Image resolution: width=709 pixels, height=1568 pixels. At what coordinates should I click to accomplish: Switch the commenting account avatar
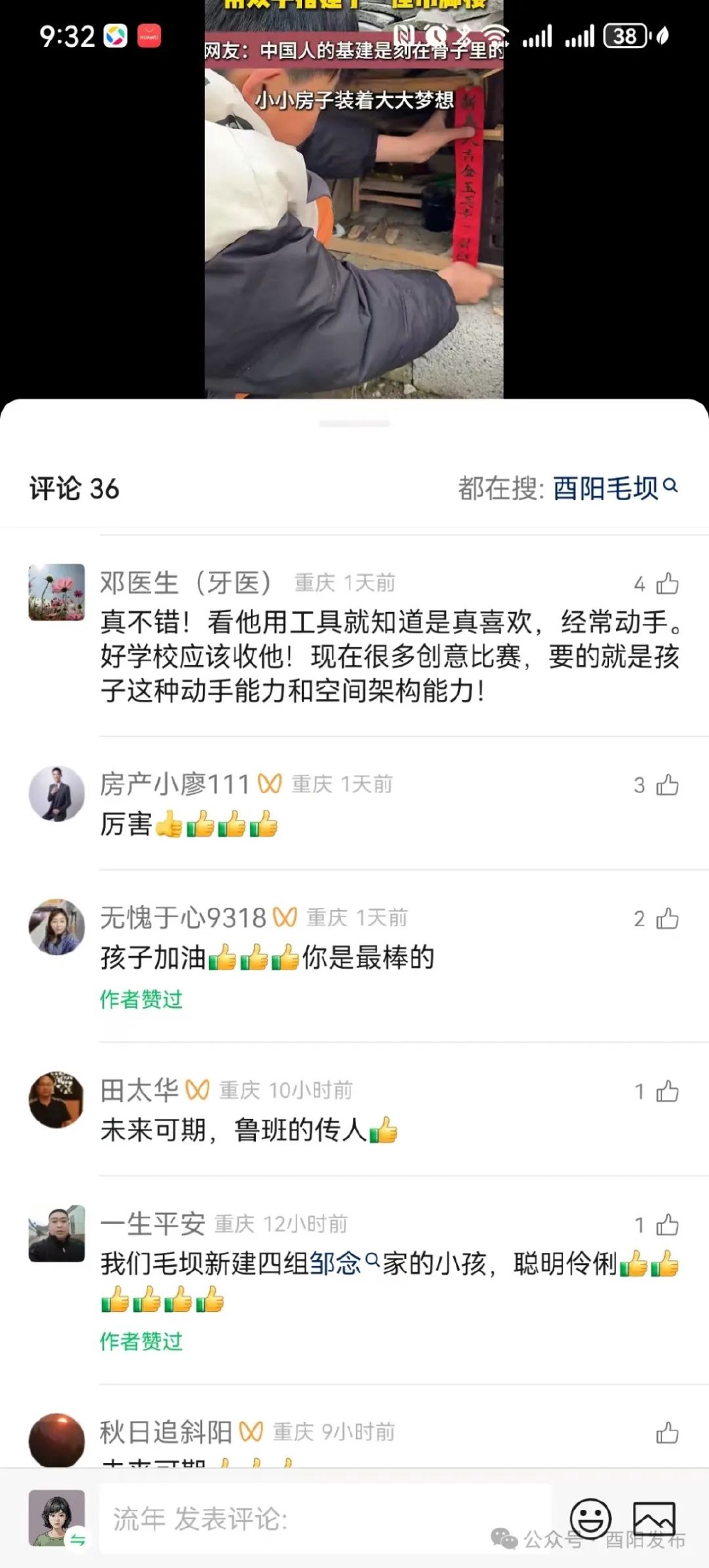tap(57, 1518)
